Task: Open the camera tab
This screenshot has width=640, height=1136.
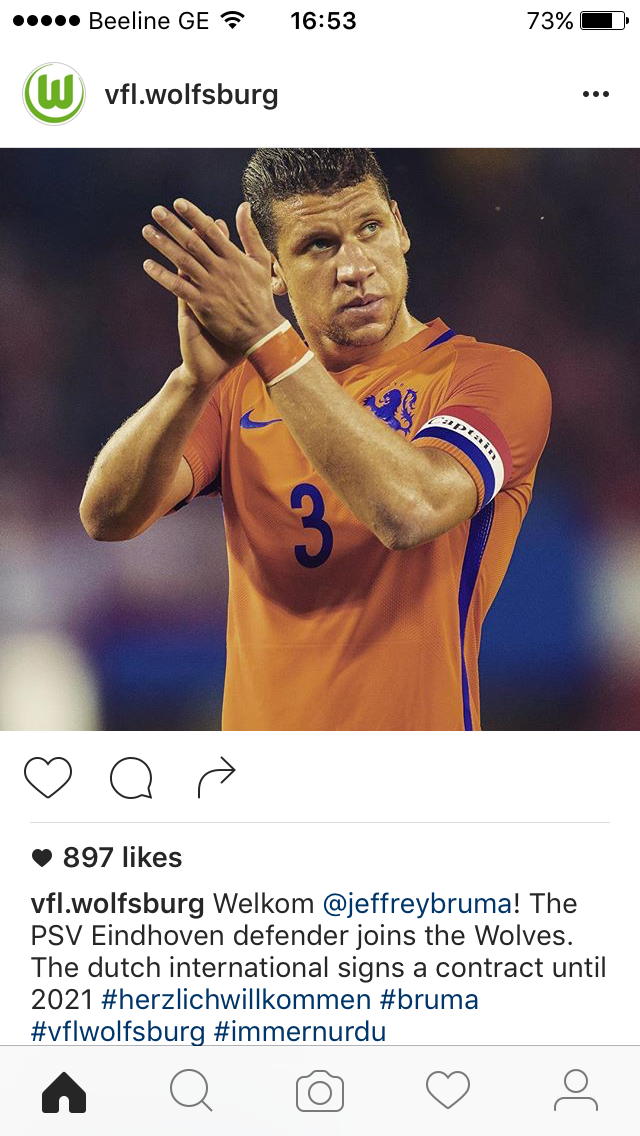Action: pos(320,1091)
